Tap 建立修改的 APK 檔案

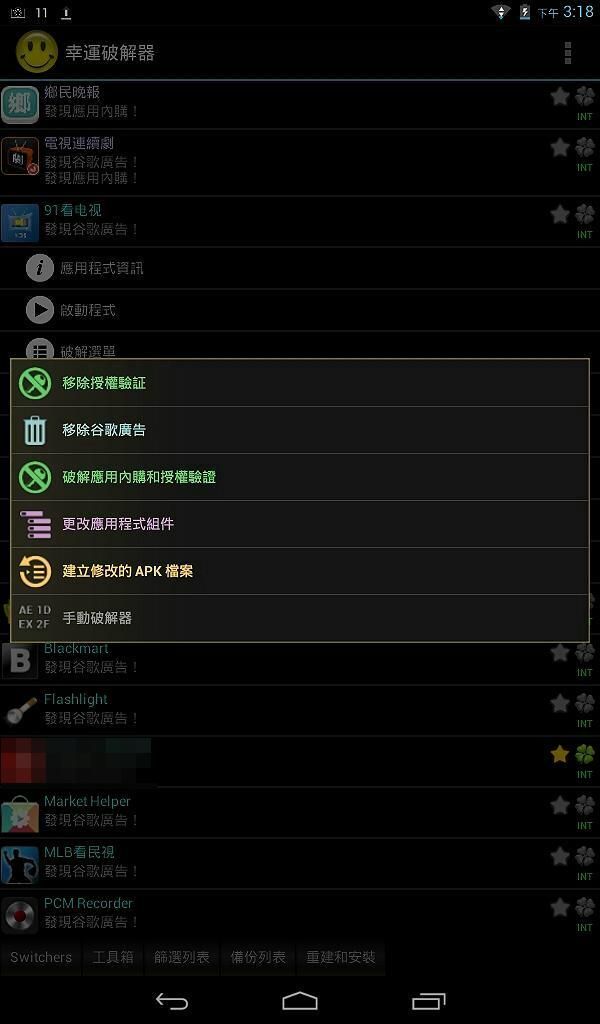[x=300, y=571]
